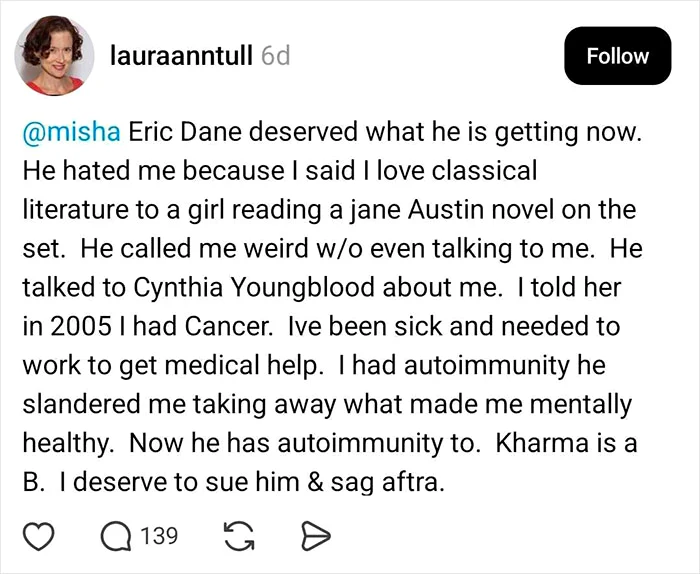Like lauraanntull's post
The width and height of the screenshot is (700, 574).
coord(39,537)
